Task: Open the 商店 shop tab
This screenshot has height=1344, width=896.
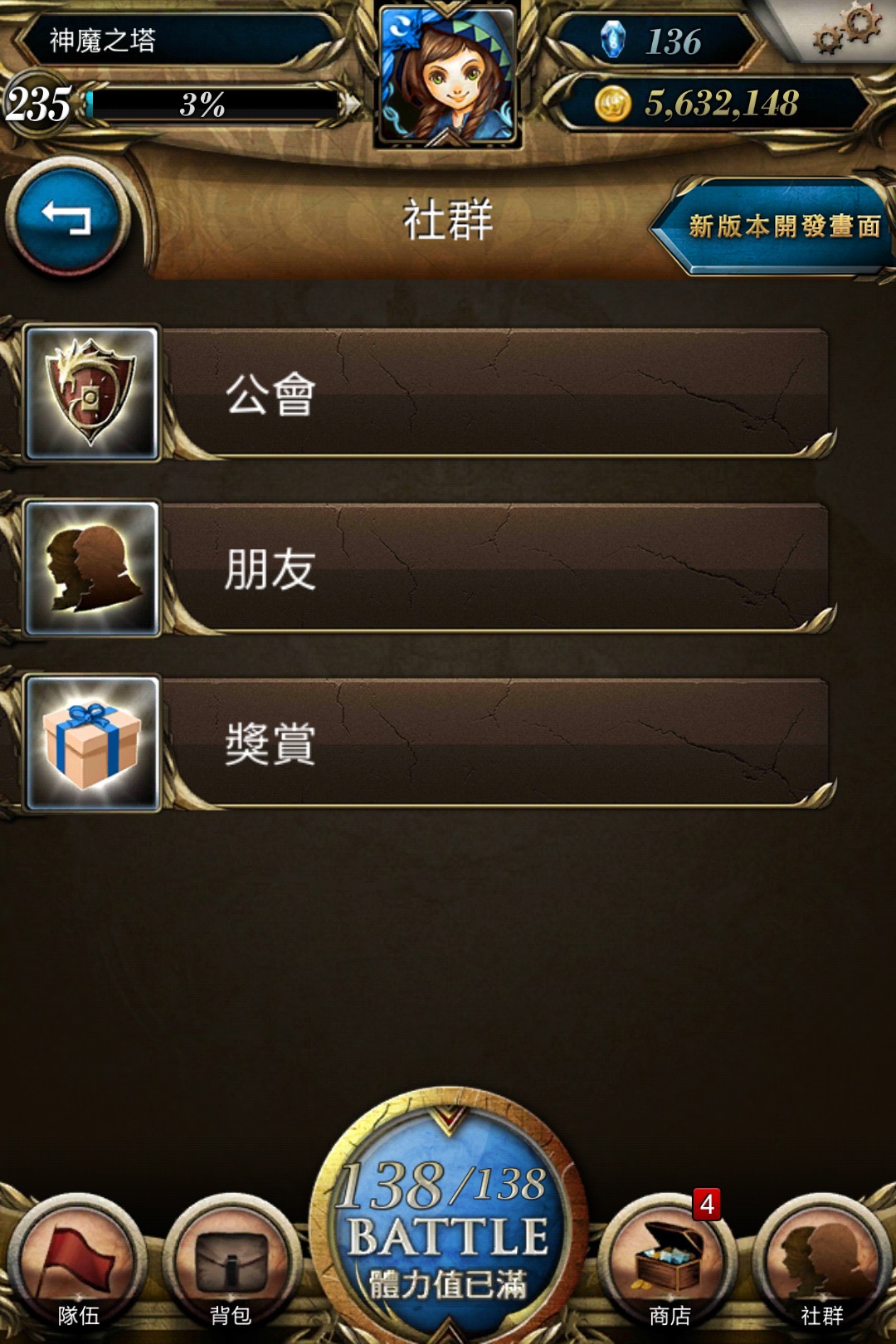Action: click(669, 1265)
